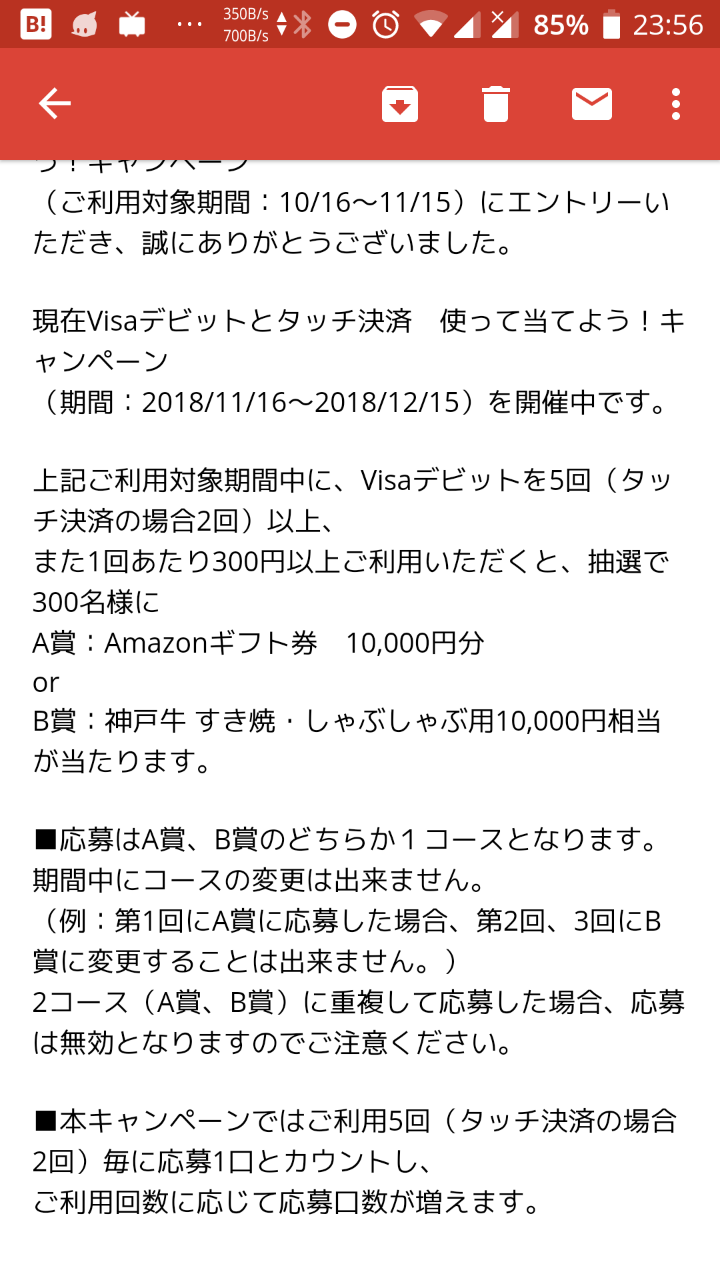Mark this email as unread
Viewport: 720px width, 1280px height.
592,104
